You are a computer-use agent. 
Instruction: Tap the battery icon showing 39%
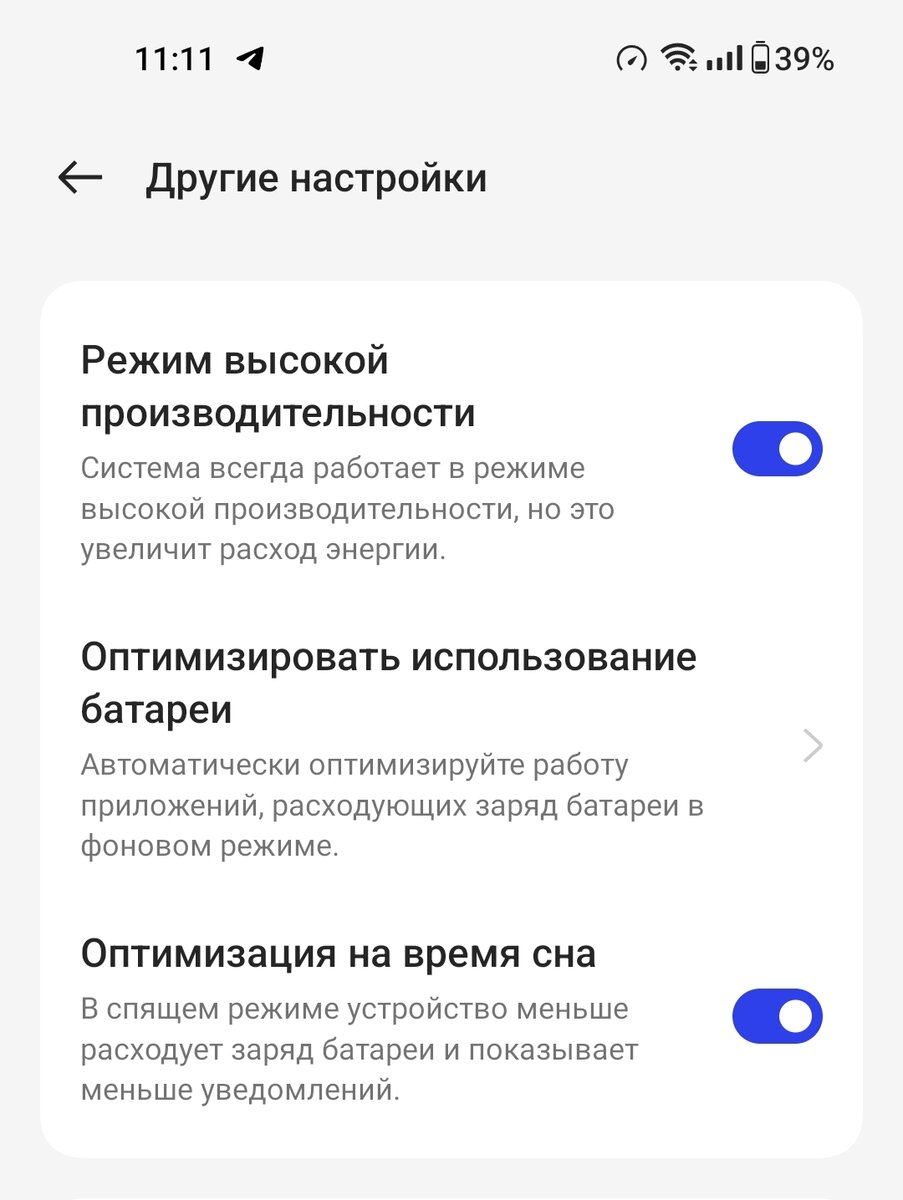click(761, 59)
